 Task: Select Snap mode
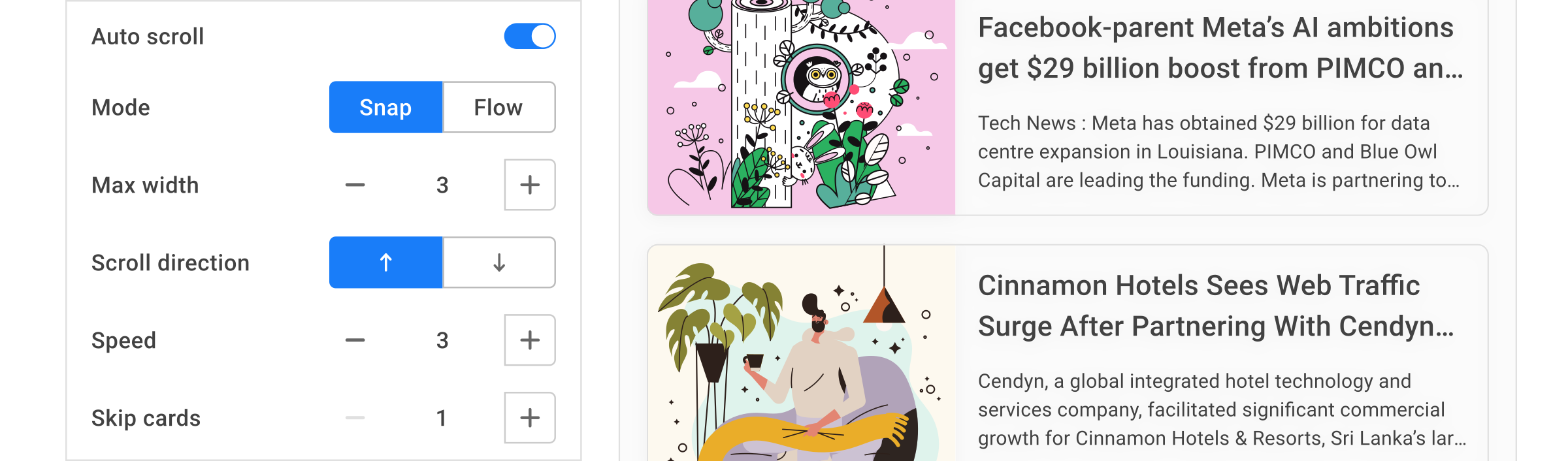[385, 107]
